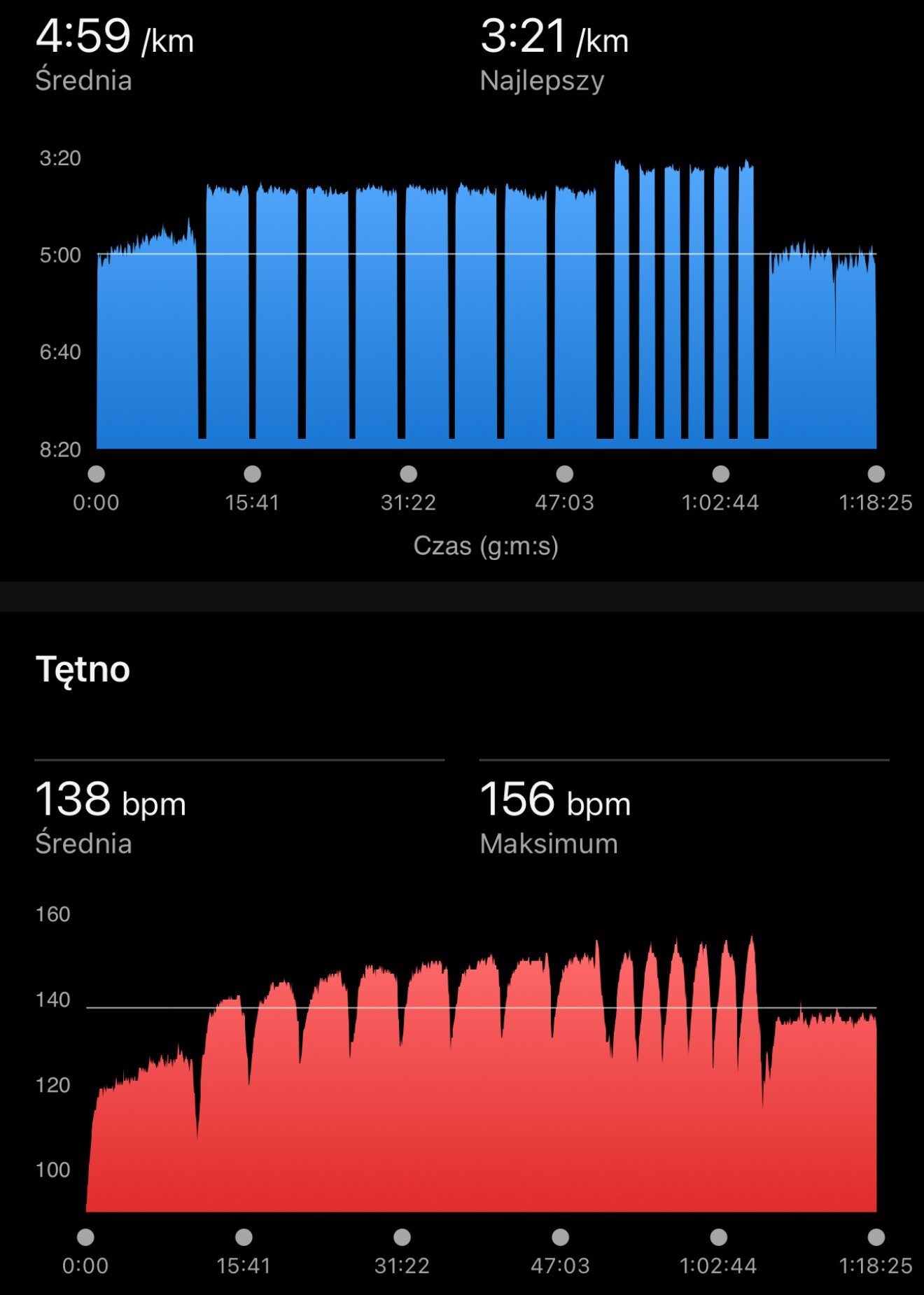
Task: Expand the red Tętno heart rate chart
Action: [x=481, y=1092]
